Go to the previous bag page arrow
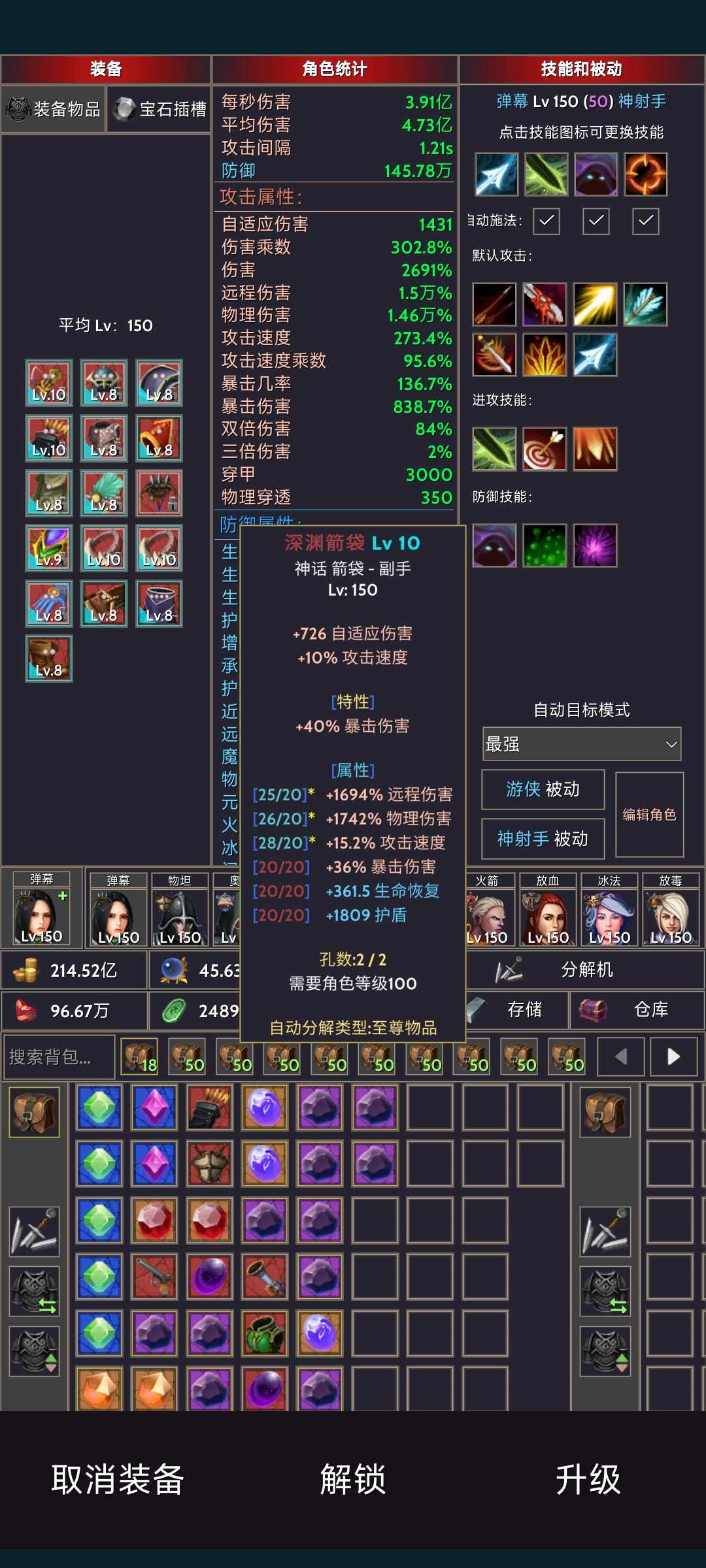 (x=622, y=1056)
